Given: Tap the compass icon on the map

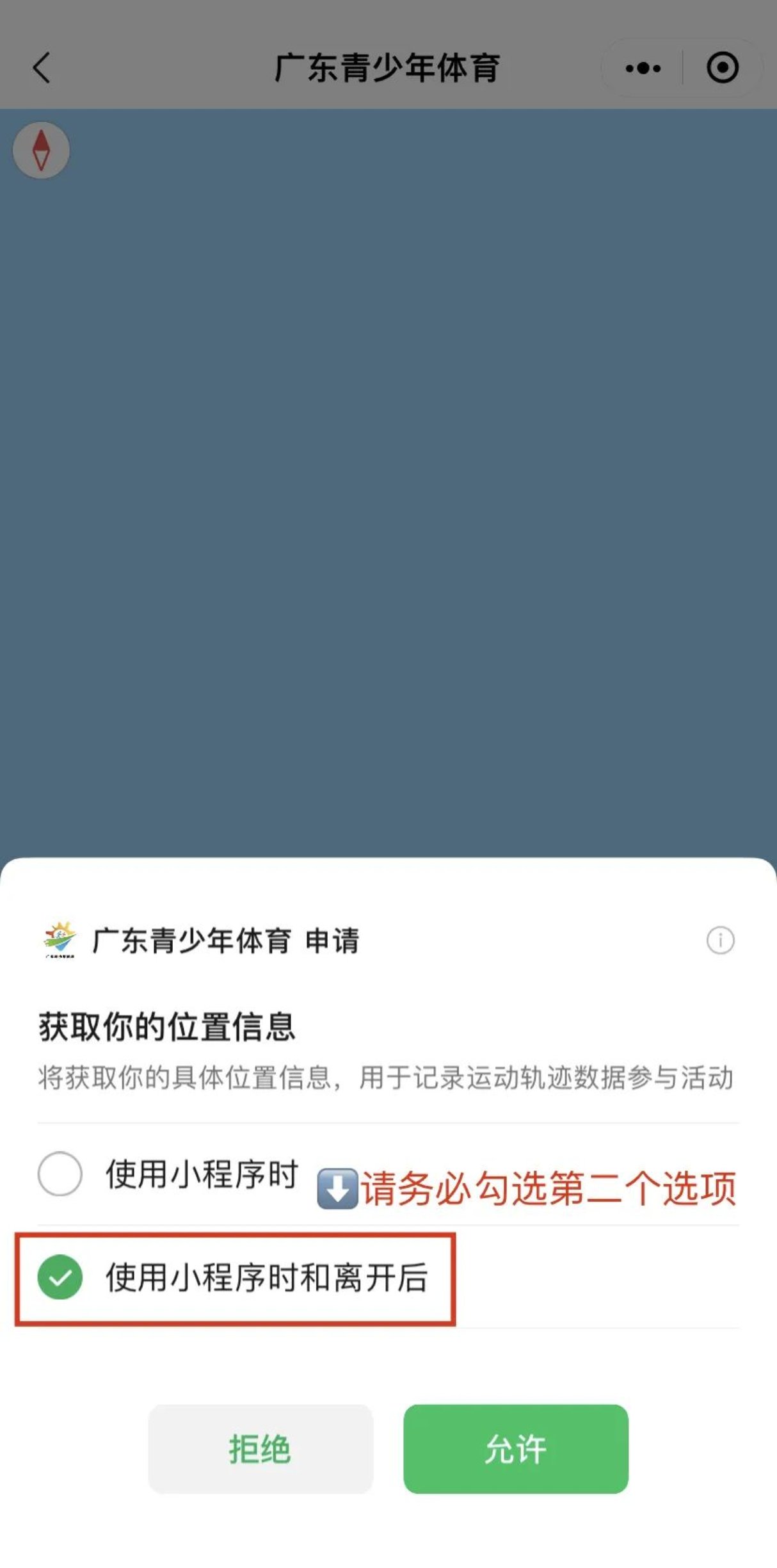Looking at the screenshot, I should click(x=42, y=150).
